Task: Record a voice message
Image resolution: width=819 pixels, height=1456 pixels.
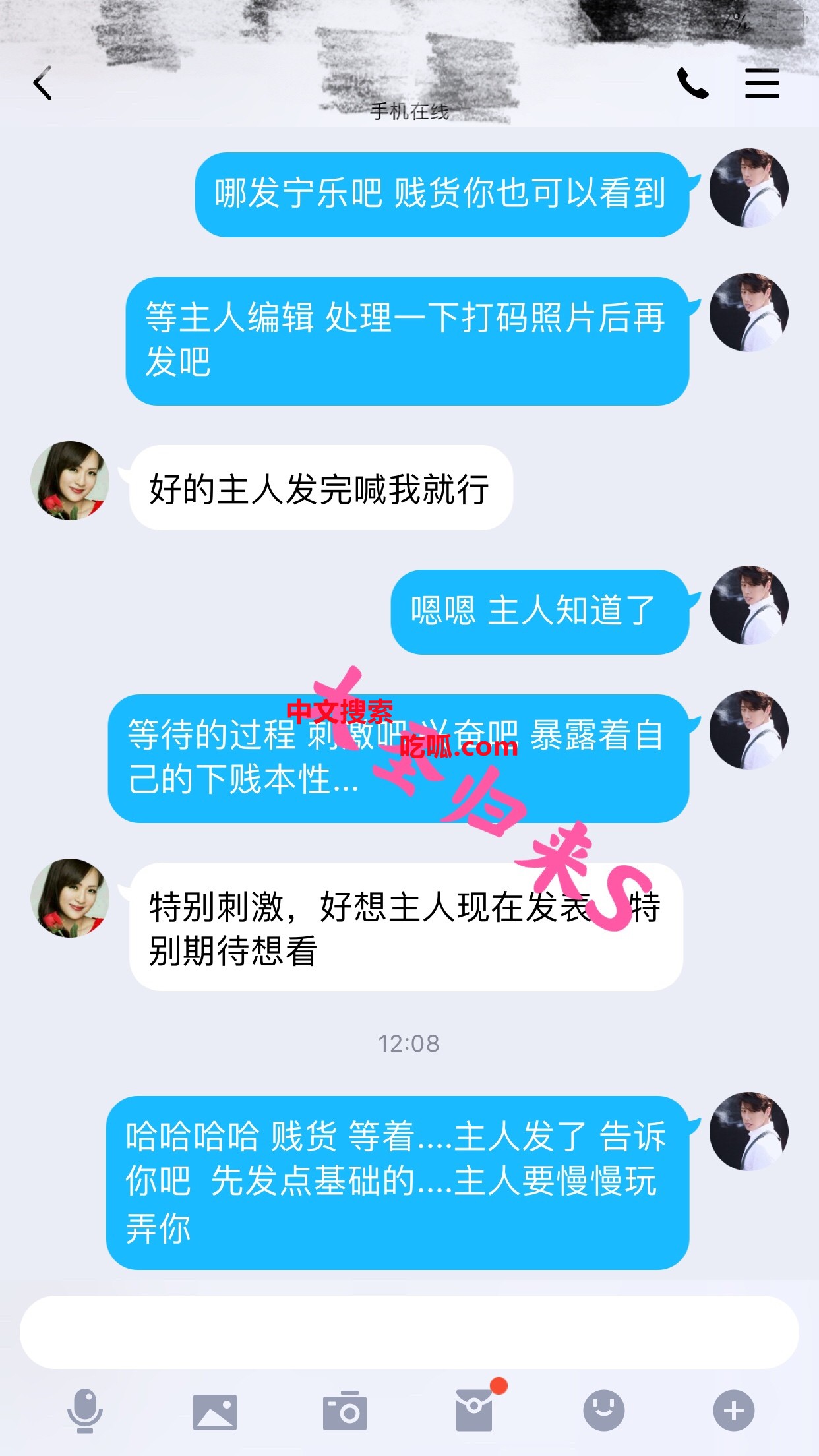Action: pos(85,1411)
